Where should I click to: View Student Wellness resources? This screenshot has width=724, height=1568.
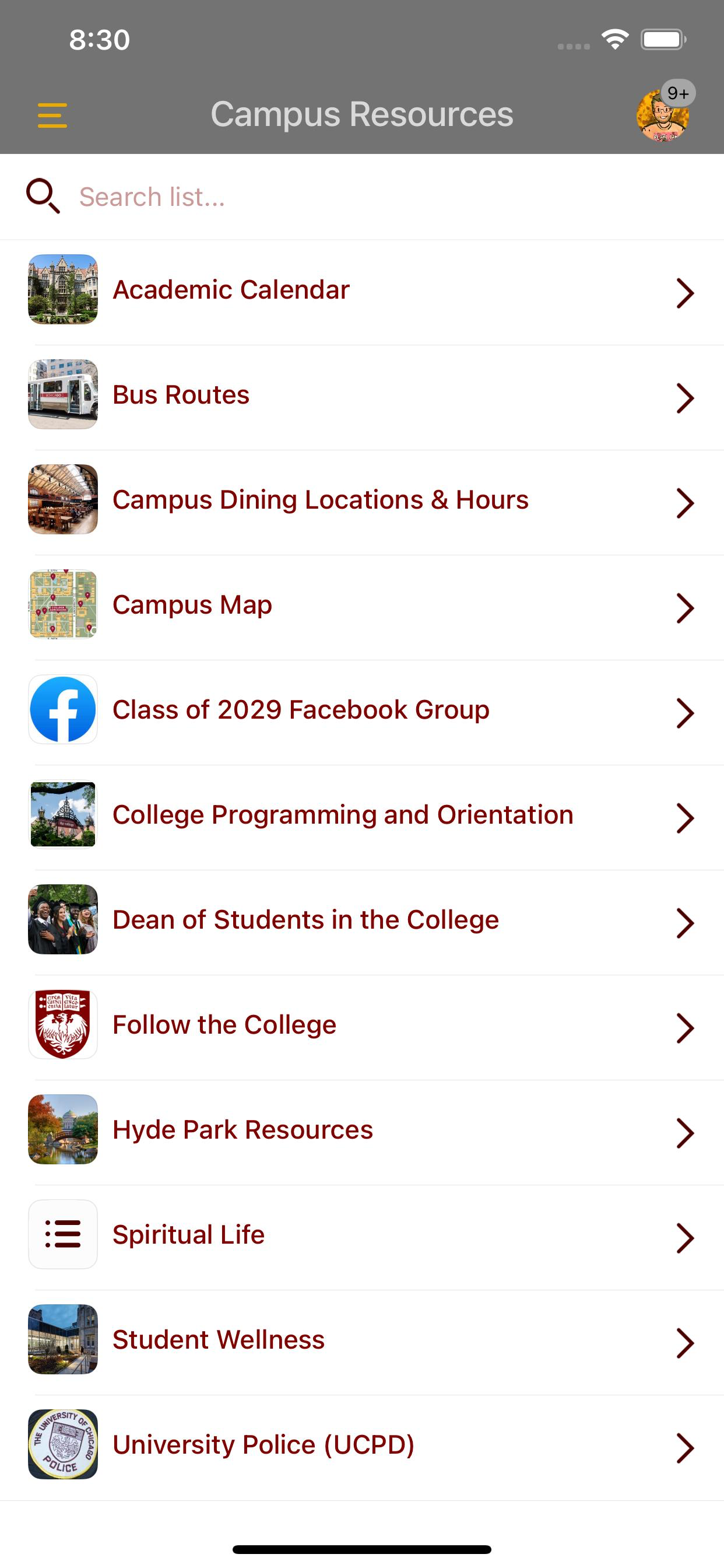[x=362, y=1340]
